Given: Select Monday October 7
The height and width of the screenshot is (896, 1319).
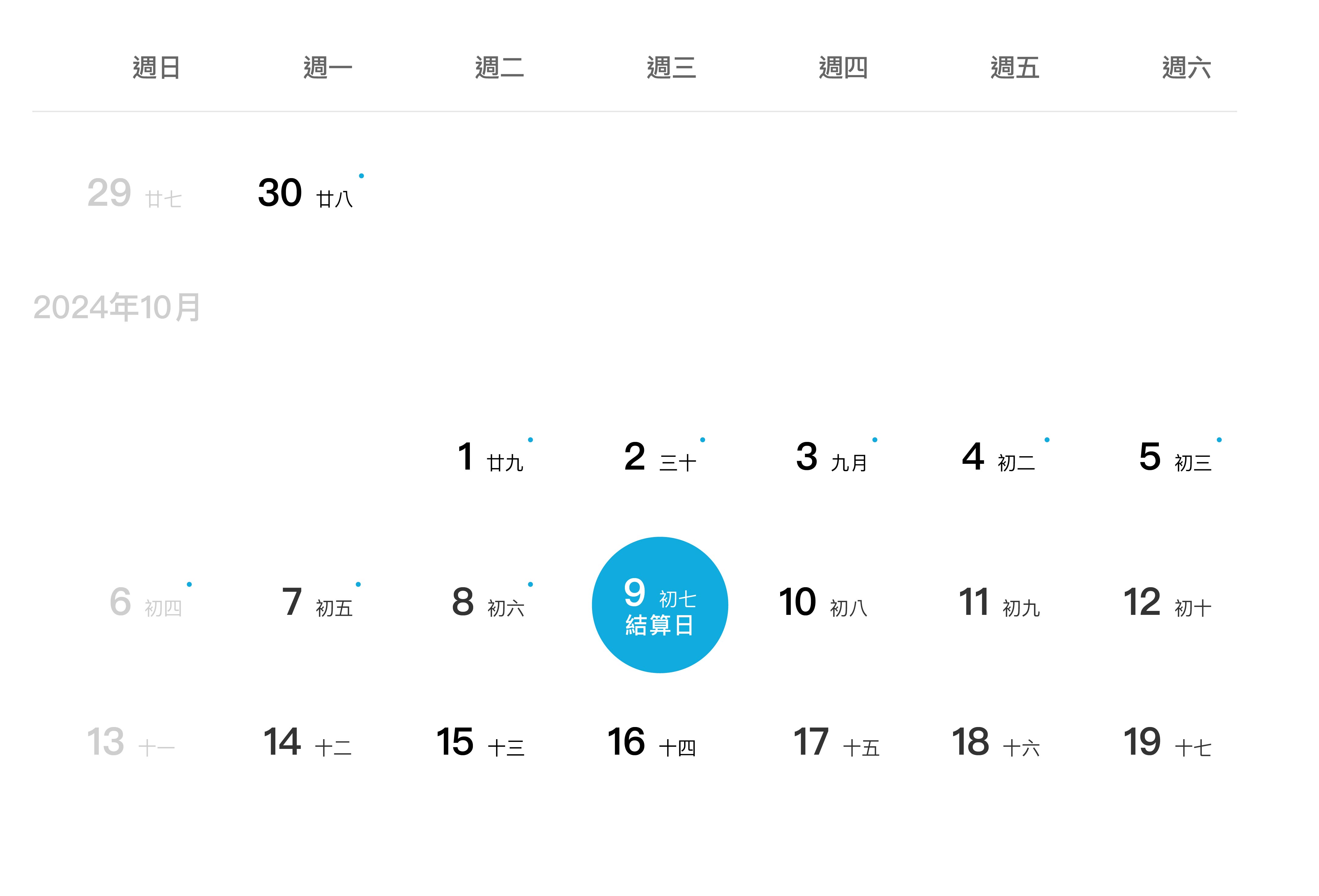Looking at the screenshot, I should point(317,603).
